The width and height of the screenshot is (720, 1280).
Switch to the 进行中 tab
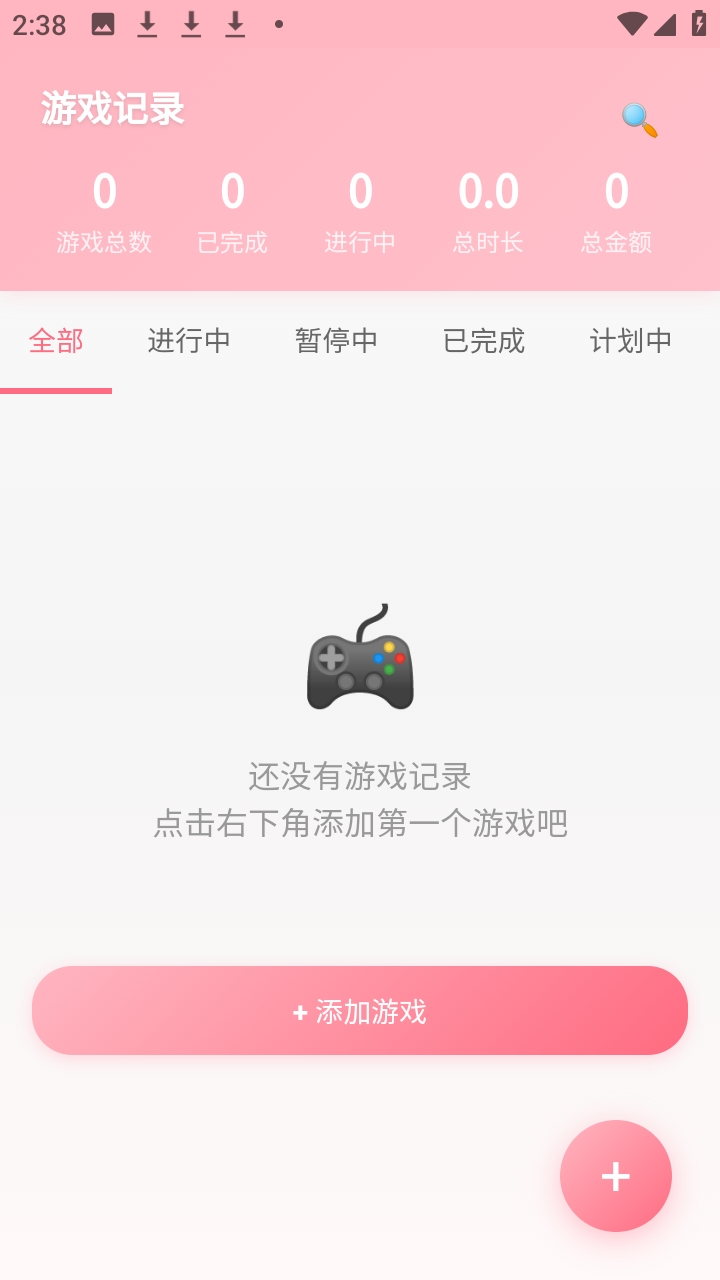[189, 341]
